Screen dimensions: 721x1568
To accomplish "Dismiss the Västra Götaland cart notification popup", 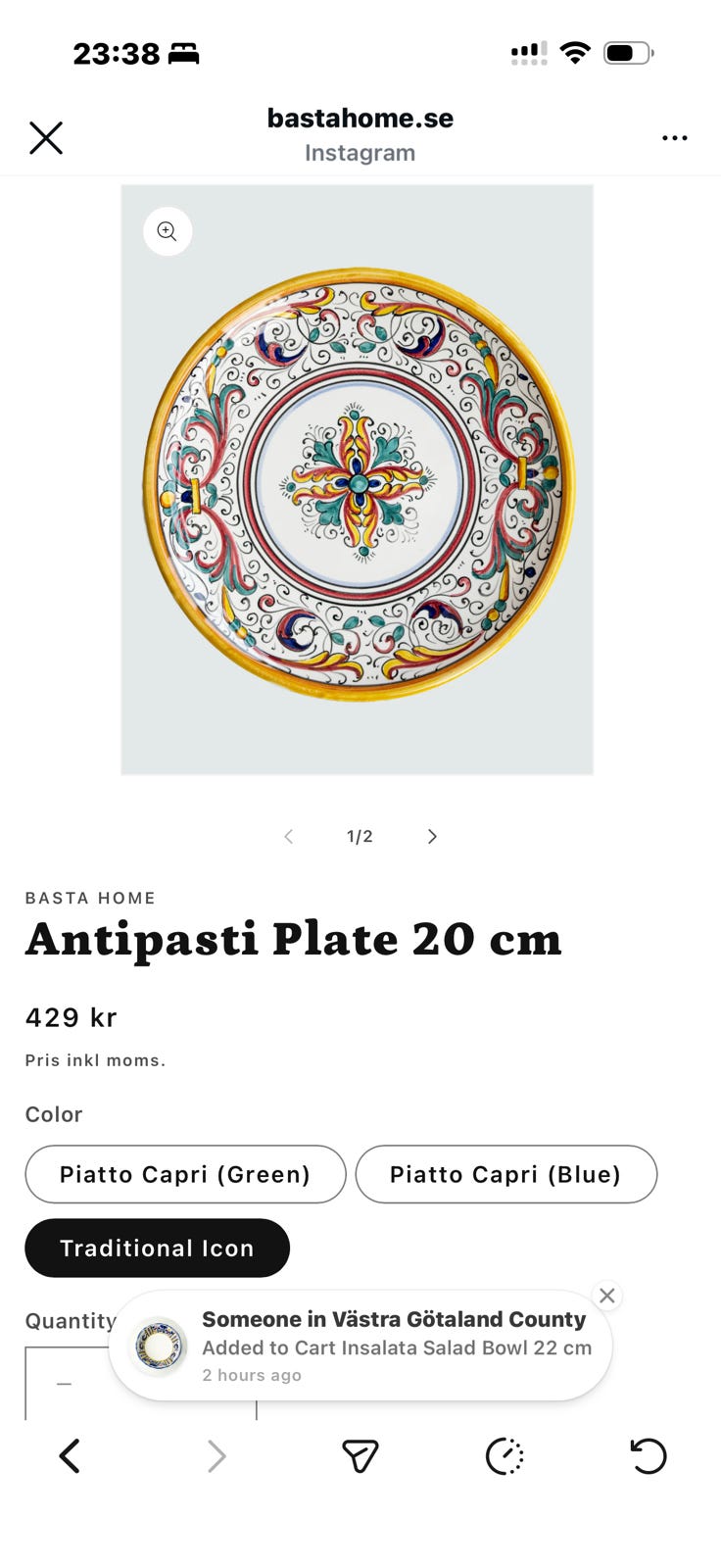I will coord(606,1295).
